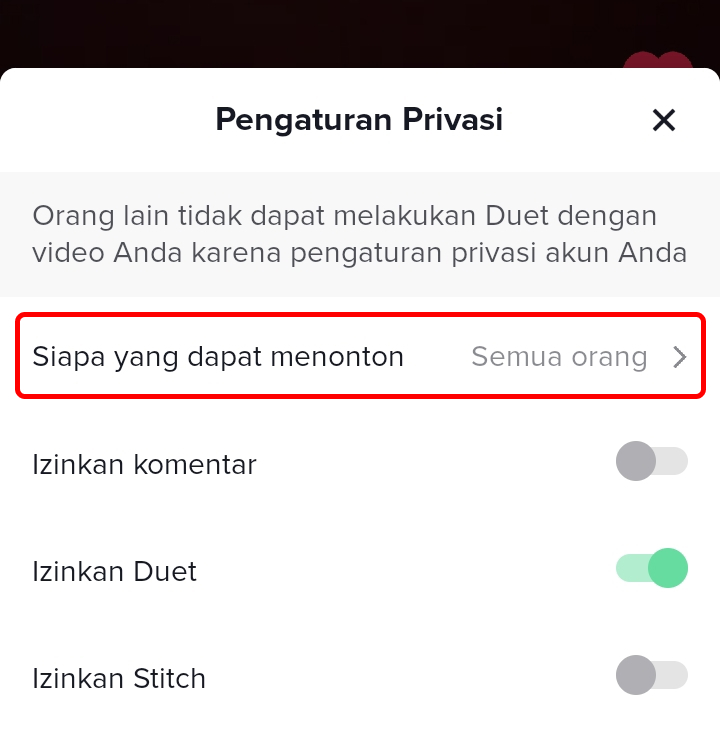Toggle the comments permission switch

coord(651,462)
